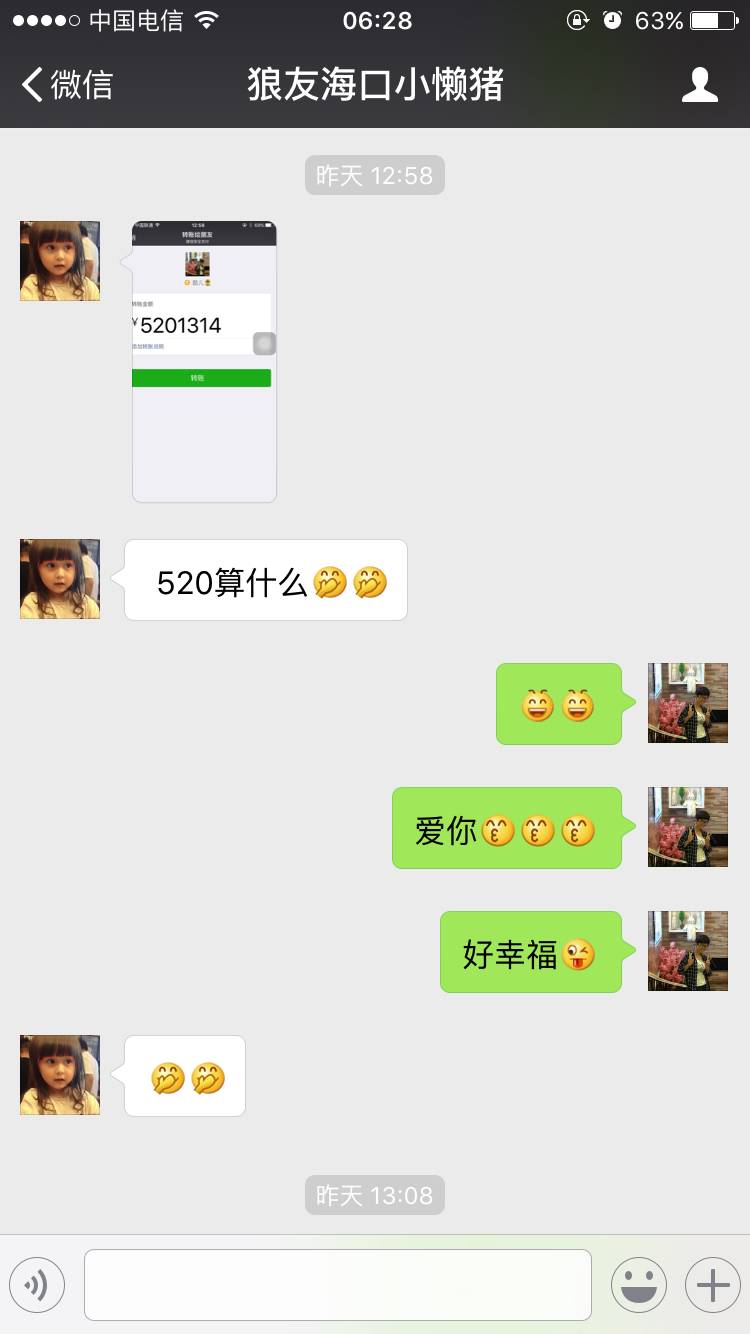Go back to the 微信 chat list
Image resolution: width=750 pixels, height=1334 pixels.
[66, 85]
